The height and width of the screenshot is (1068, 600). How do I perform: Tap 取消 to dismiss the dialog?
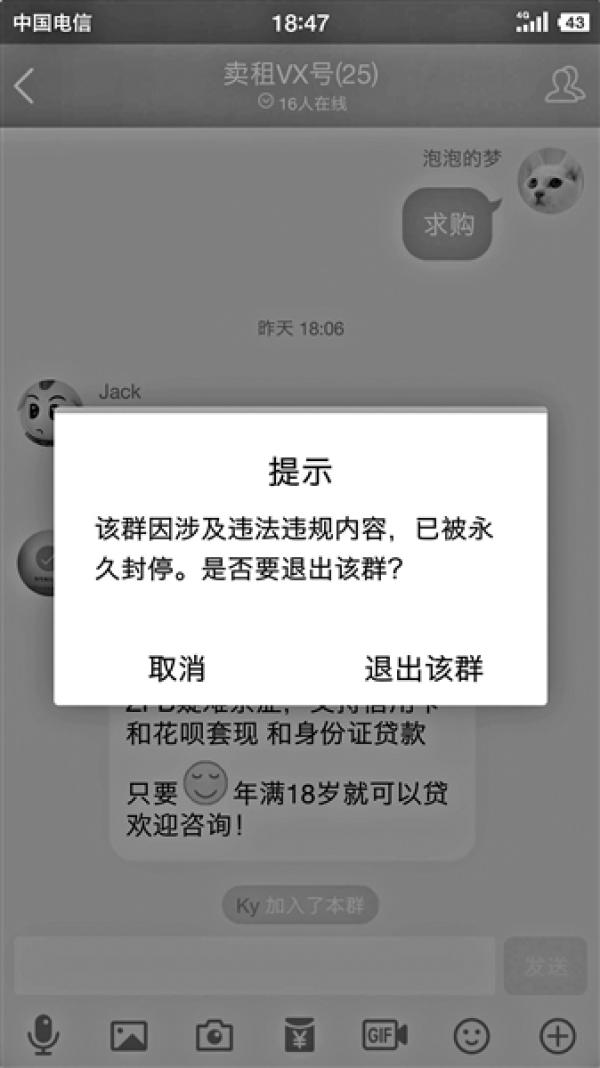point(177,668)
